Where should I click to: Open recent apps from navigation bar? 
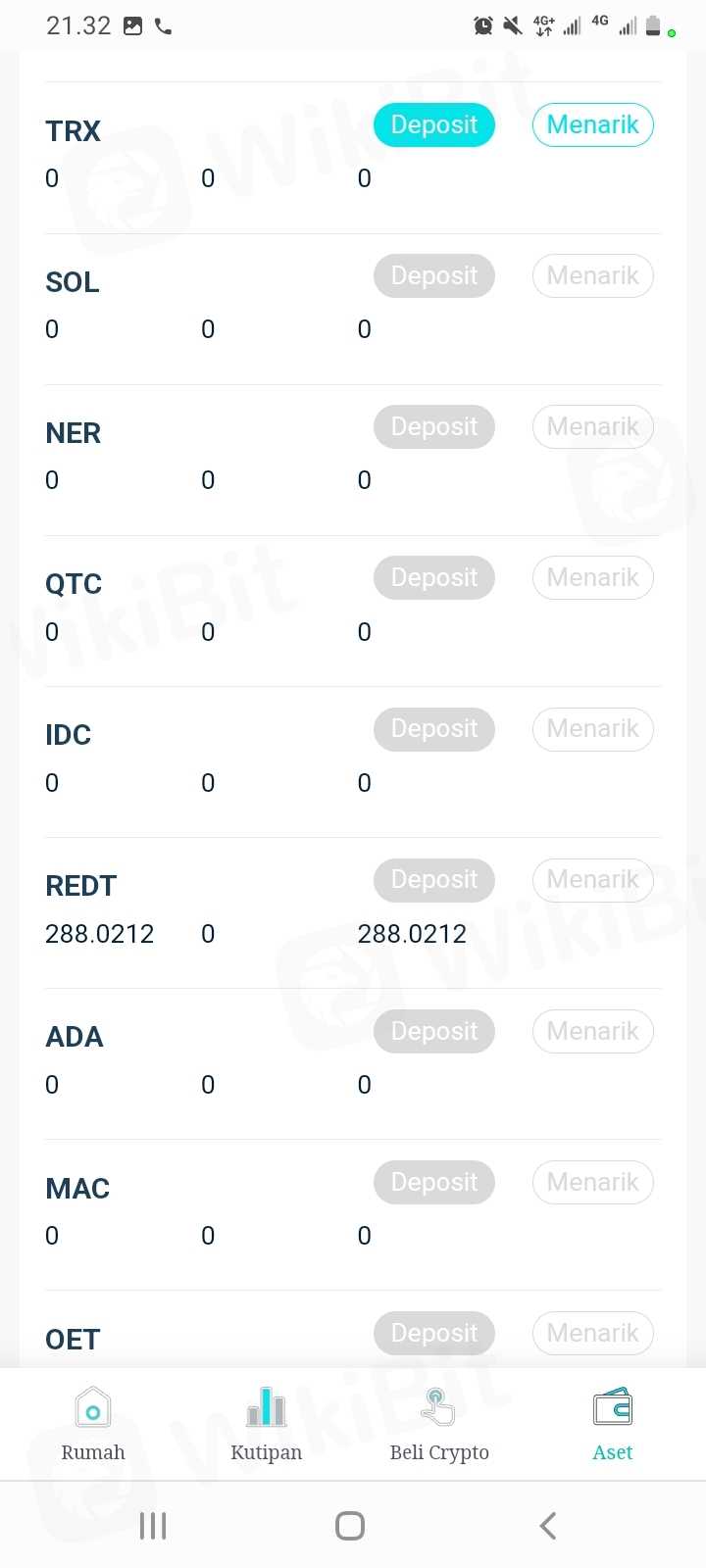click(x=153, y=1526)
